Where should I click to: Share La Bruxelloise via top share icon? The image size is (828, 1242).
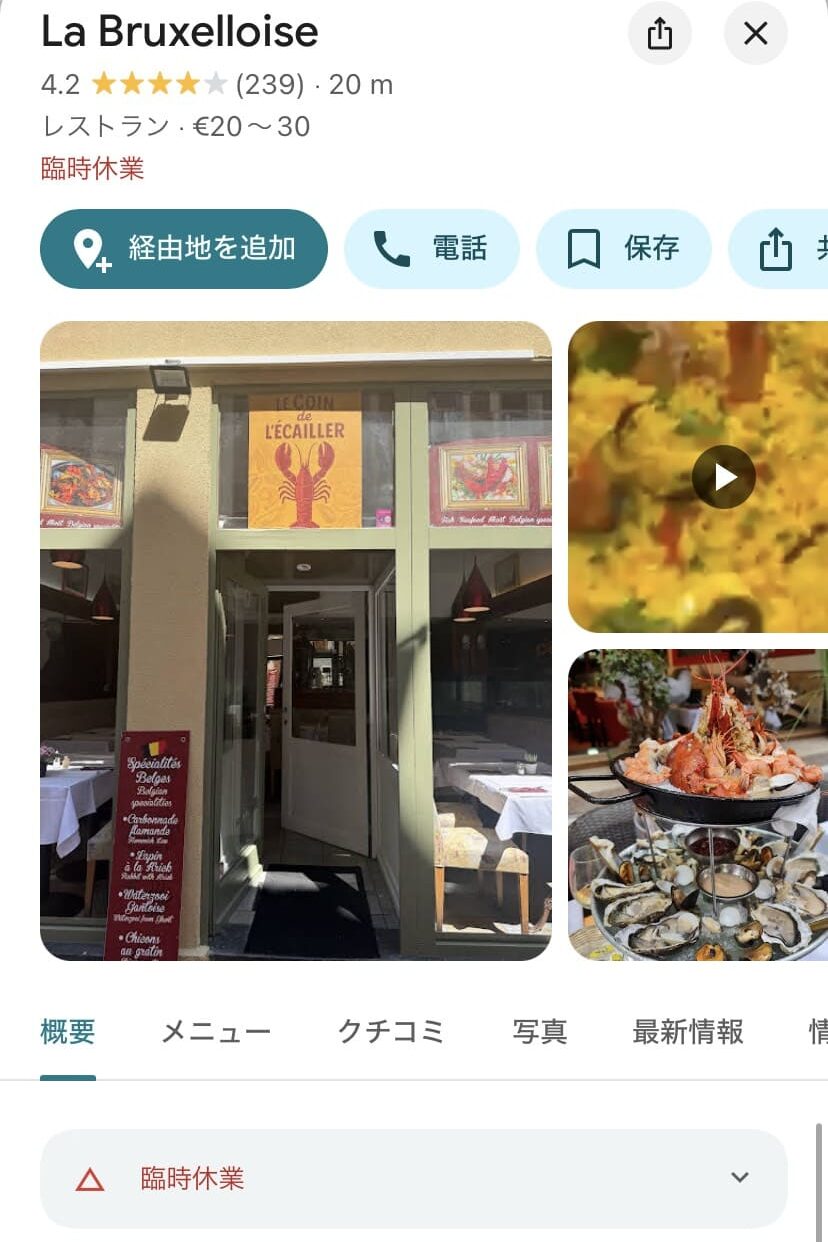click(x=659, y=34)
